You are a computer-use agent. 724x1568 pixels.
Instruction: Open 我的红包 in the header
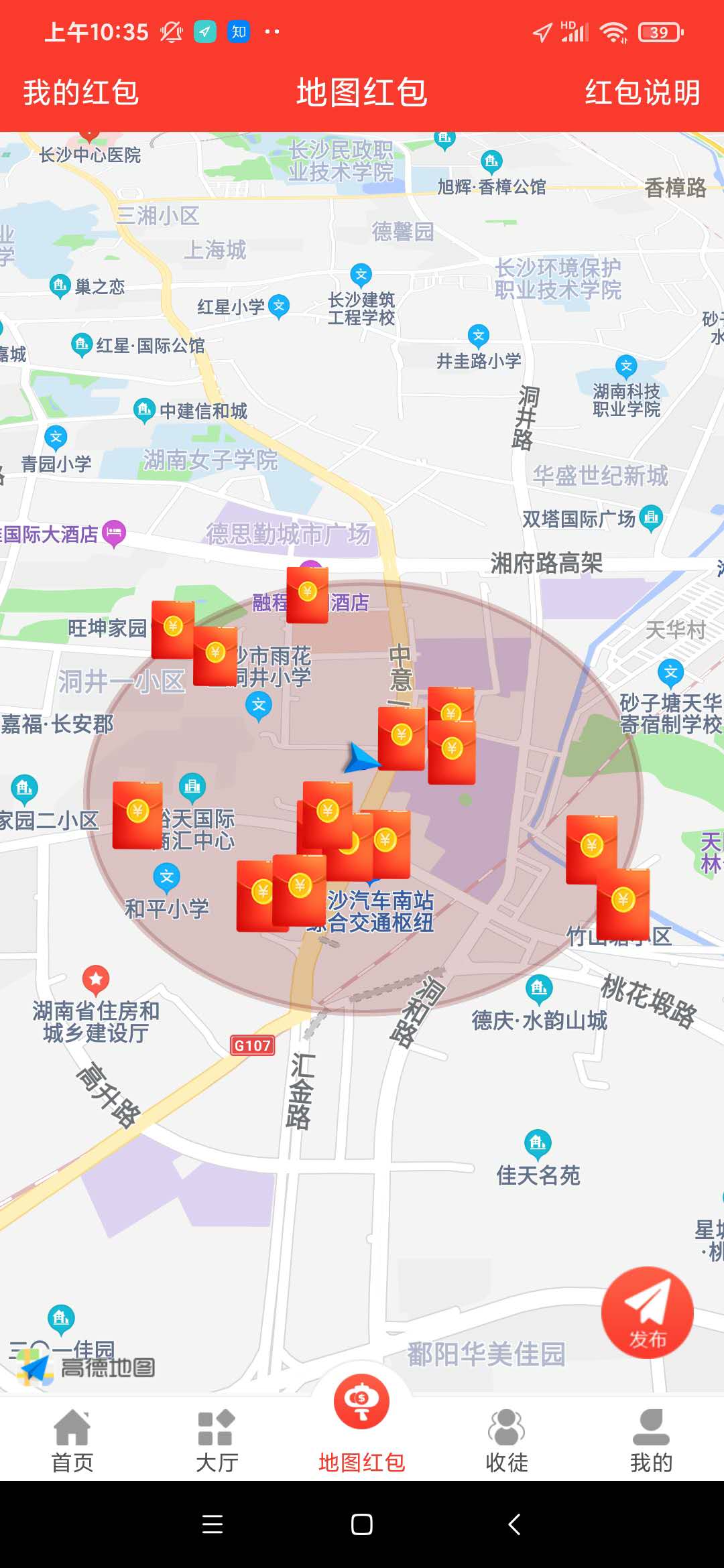coord(81,92)
